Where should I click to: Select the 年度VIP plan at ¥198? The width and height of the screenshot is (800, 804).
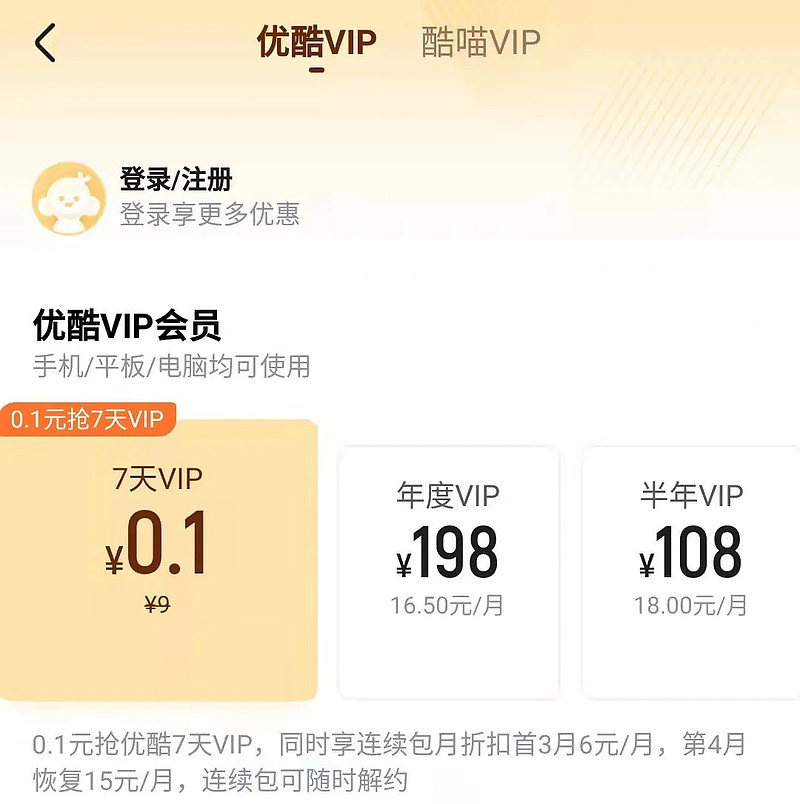click(x=448, y=570)
